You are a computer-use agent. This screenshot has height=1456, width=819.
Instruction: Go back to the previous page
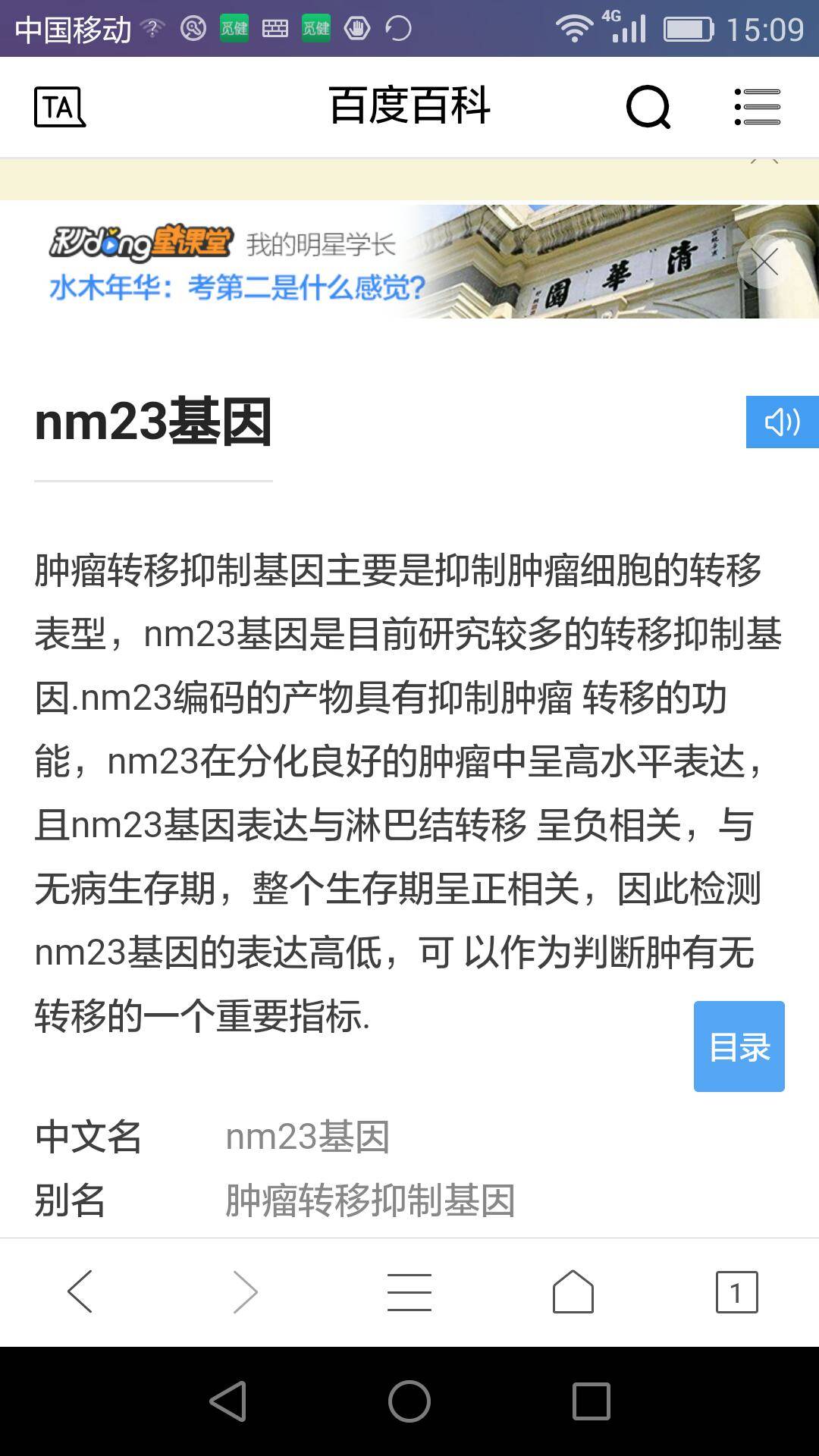80,1291
